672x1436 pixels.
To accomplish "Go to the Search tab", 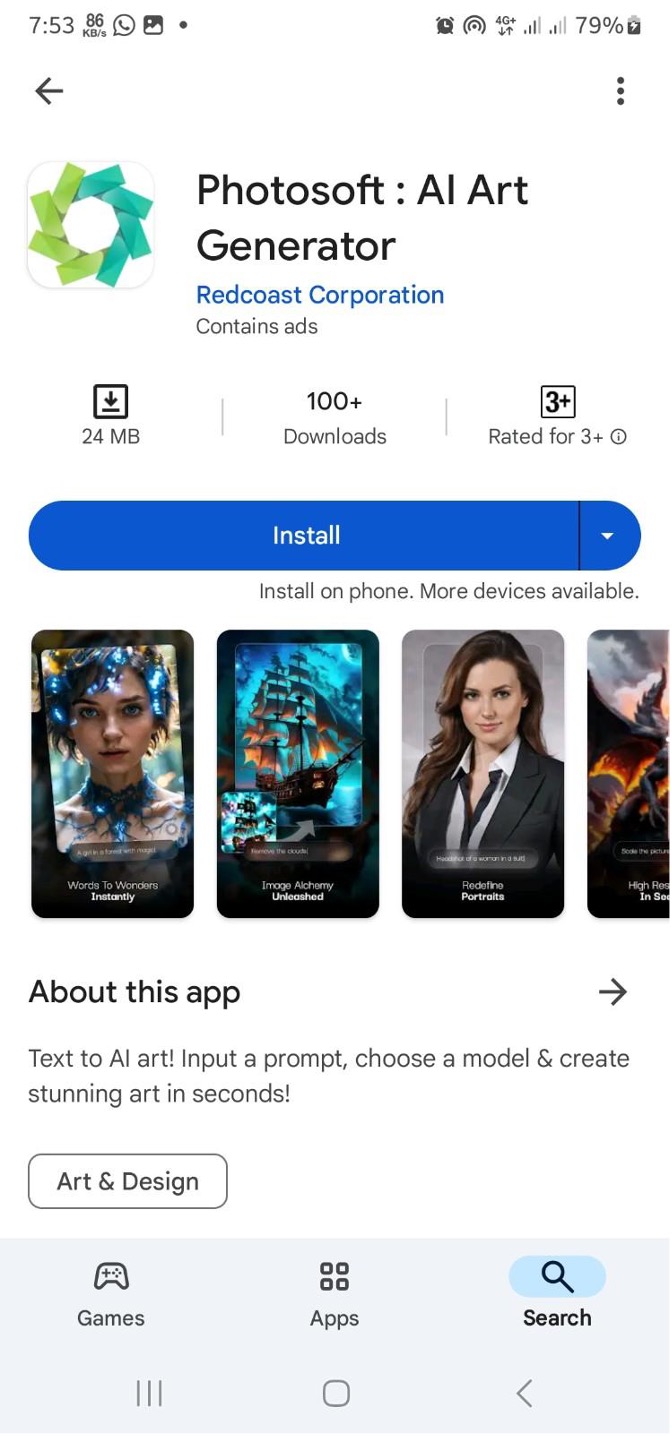I will (x=557, y=1294).
